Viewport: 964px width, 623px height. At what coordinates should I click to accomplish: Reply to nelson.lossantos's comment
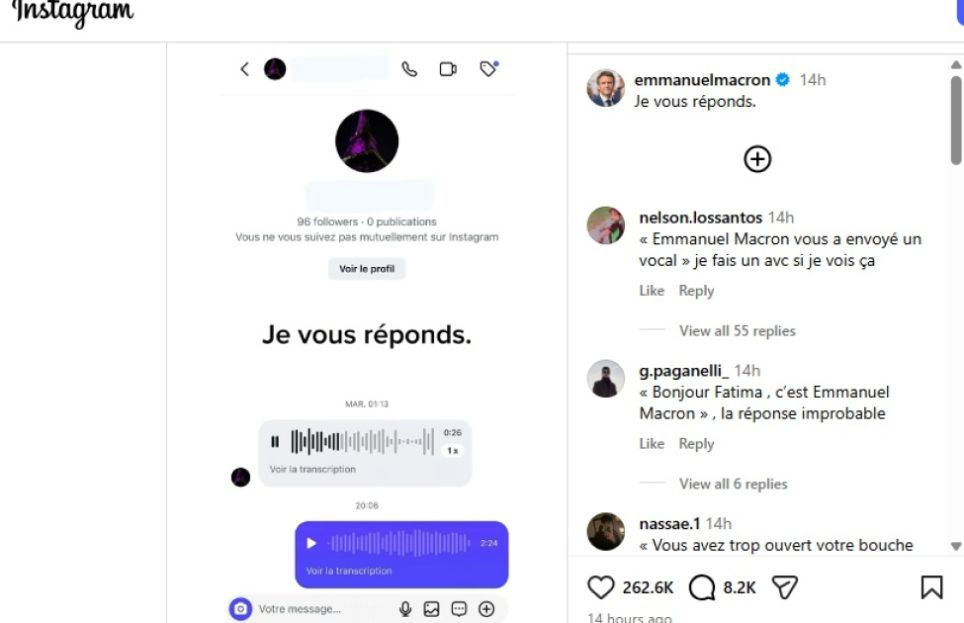696,291
